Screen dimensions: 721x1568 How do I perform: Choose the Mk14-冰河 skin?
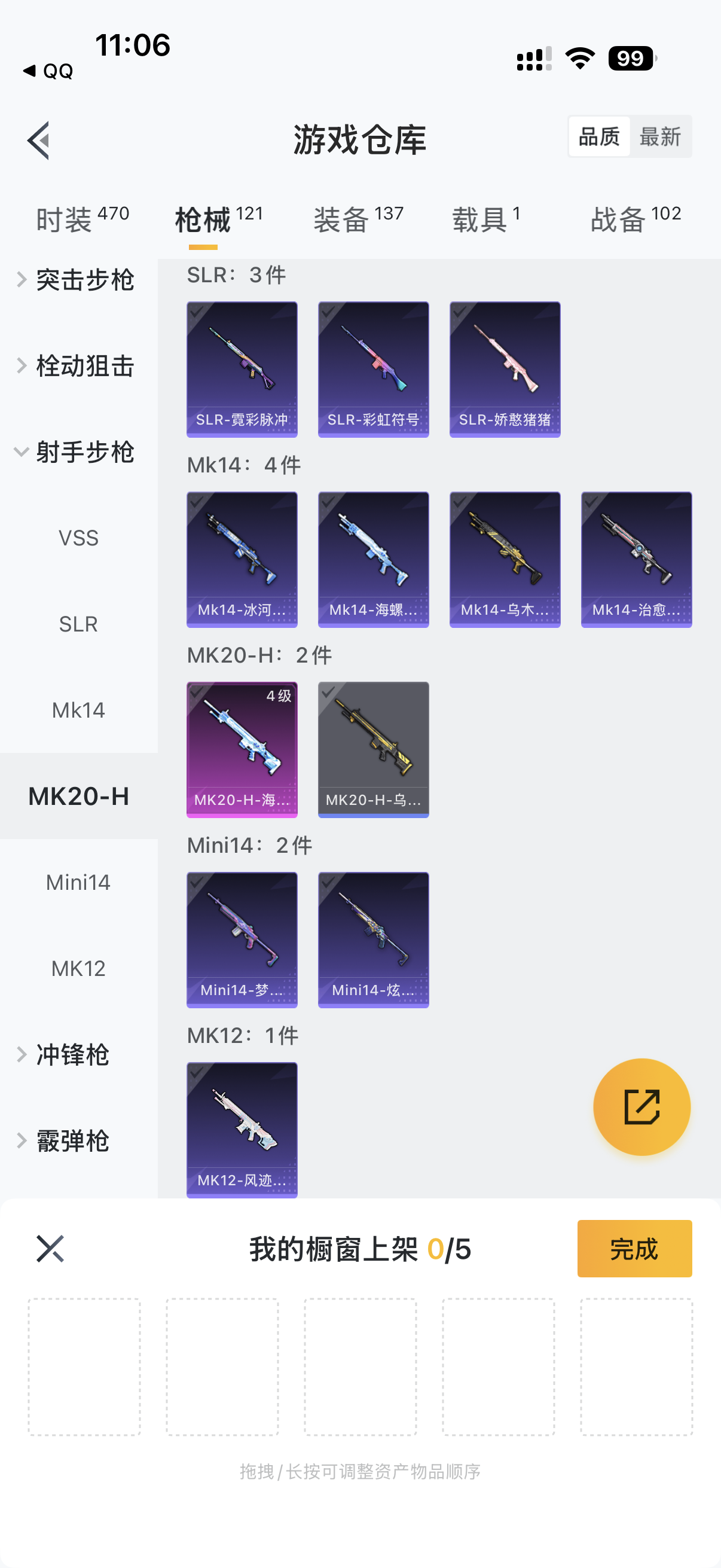pos(242,559)
